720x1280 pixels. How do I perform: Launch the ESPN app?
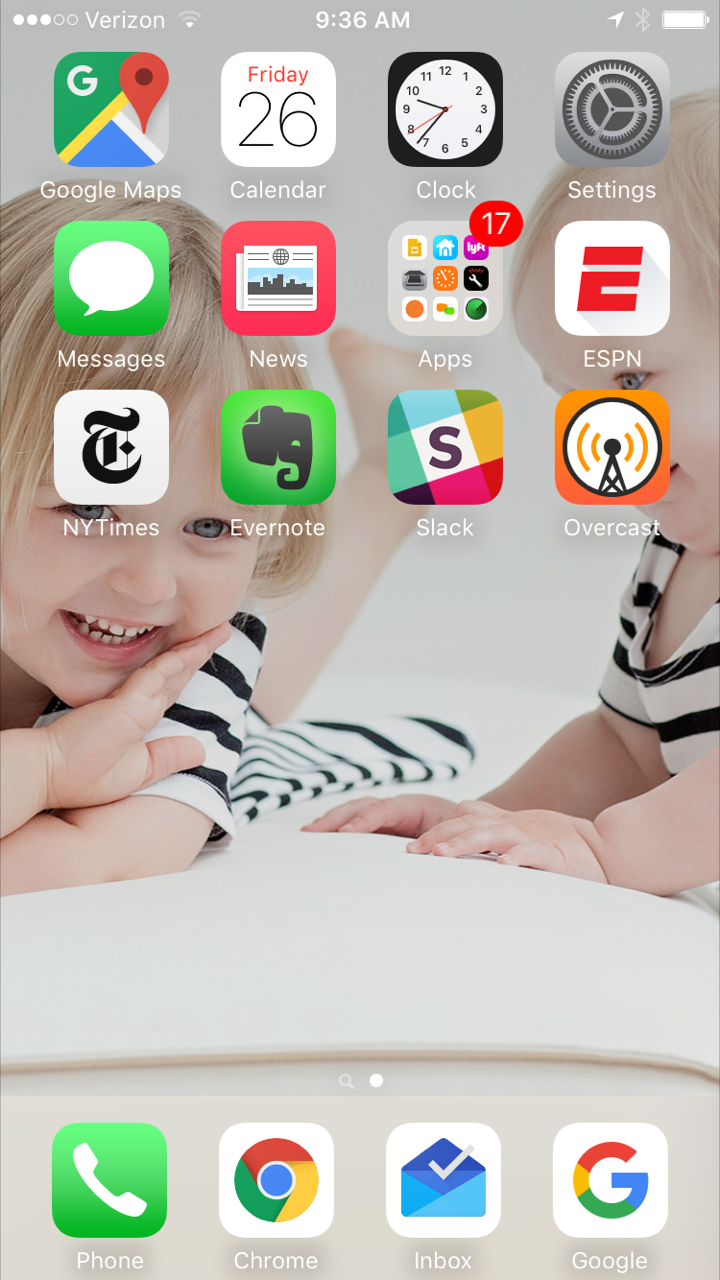click(612, 278)
